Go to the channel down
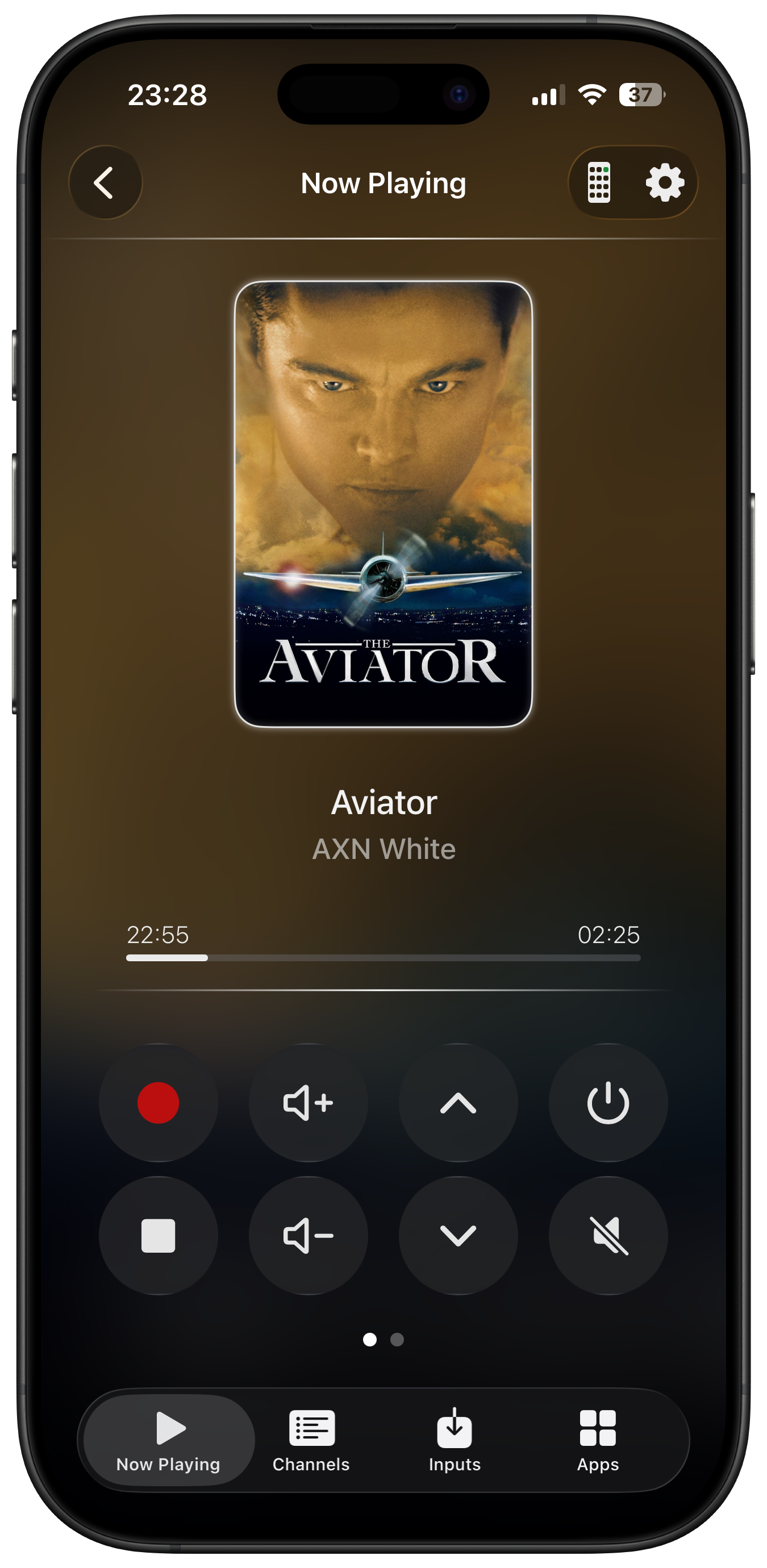 coord(458,1236)
